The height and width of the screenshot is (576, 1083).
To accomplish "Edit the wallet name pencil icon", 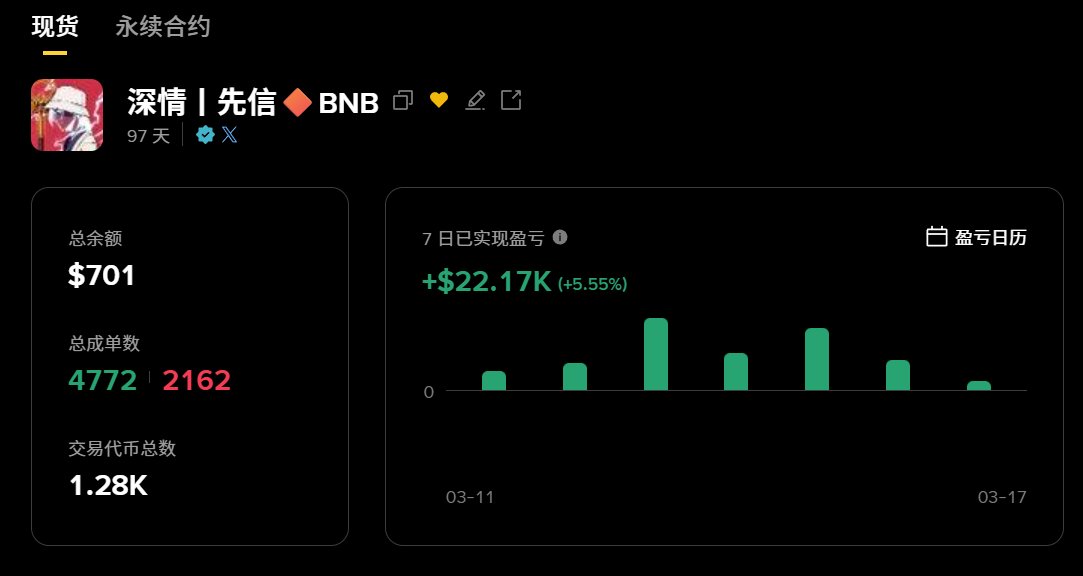I will [x=475, y=100].
